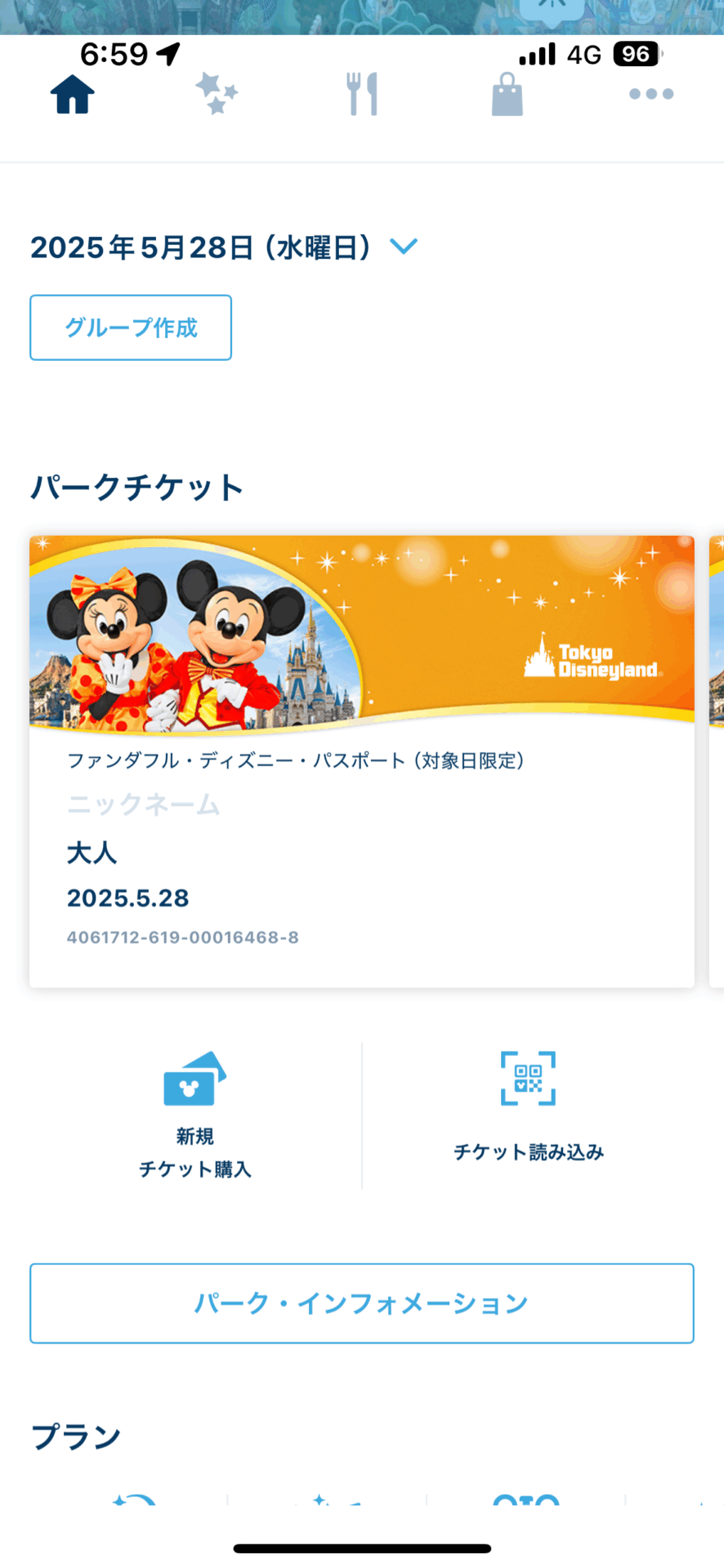Open the Tokyo Disneyland park ticket card
The height and width of the screenshot is (1568, 724).
coord(361,761)
